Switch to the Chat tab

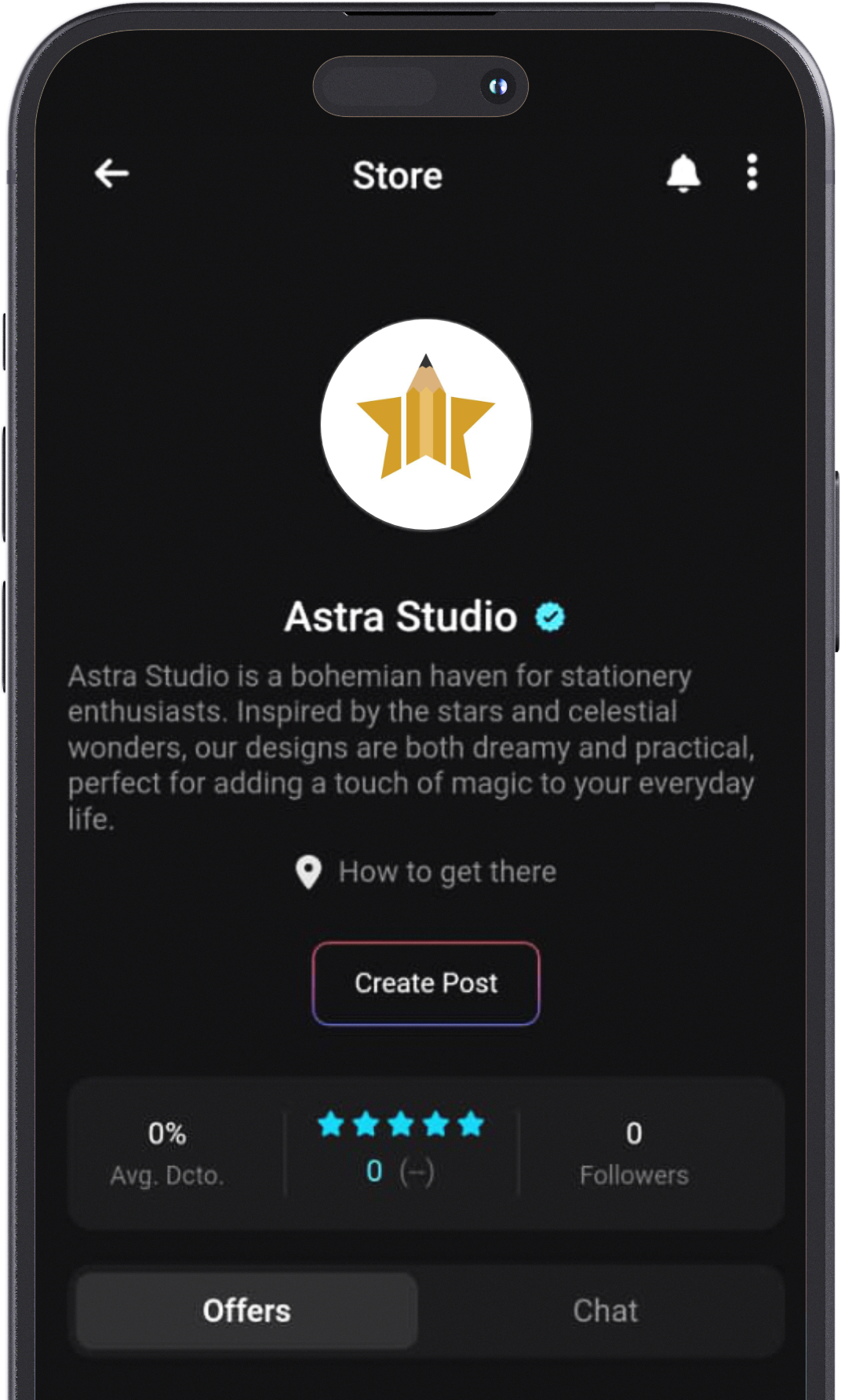(x=605, y=1311)
